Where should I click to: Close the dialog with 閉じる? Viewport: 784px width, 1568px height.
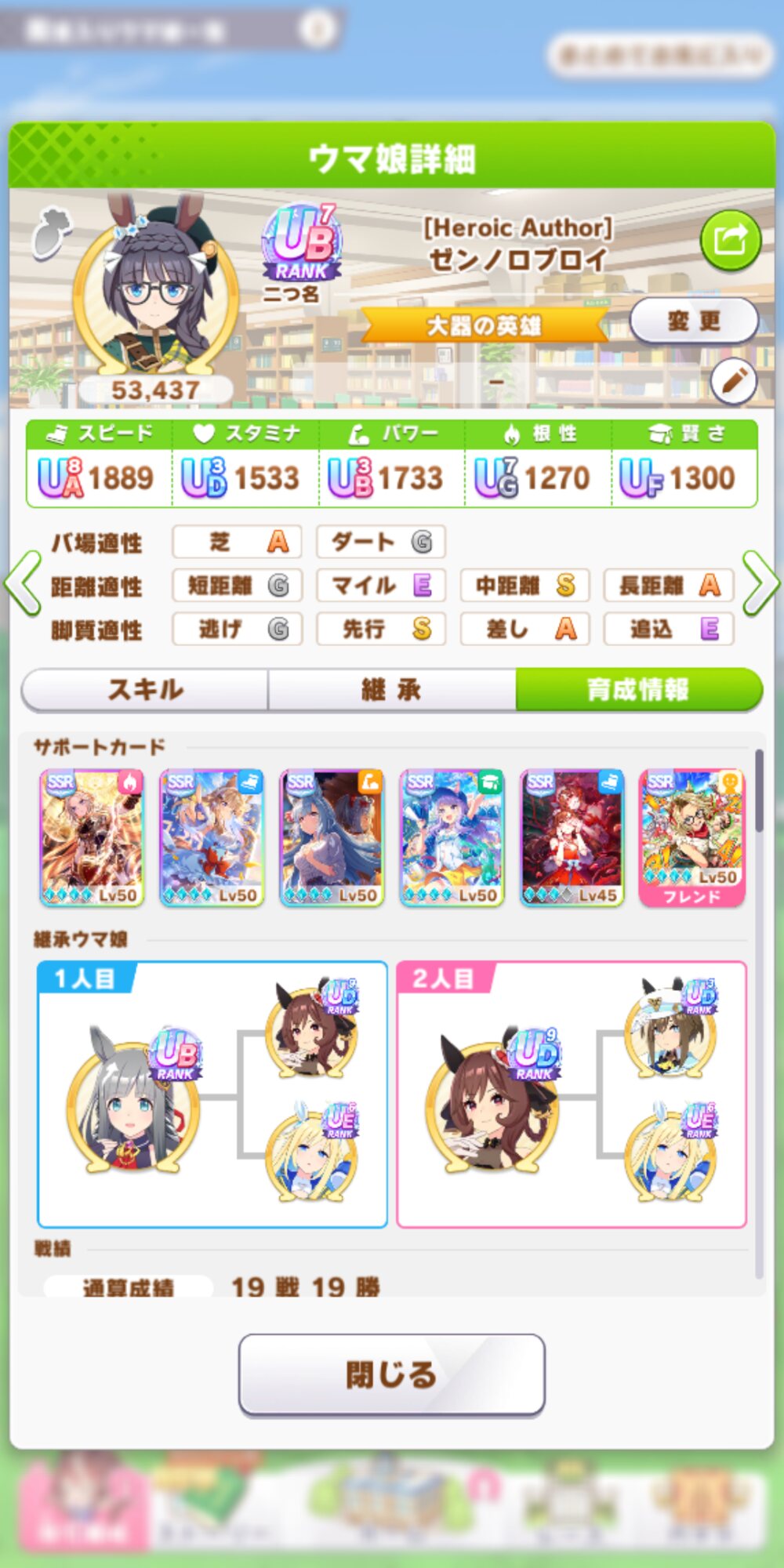tap(392, 1374)
